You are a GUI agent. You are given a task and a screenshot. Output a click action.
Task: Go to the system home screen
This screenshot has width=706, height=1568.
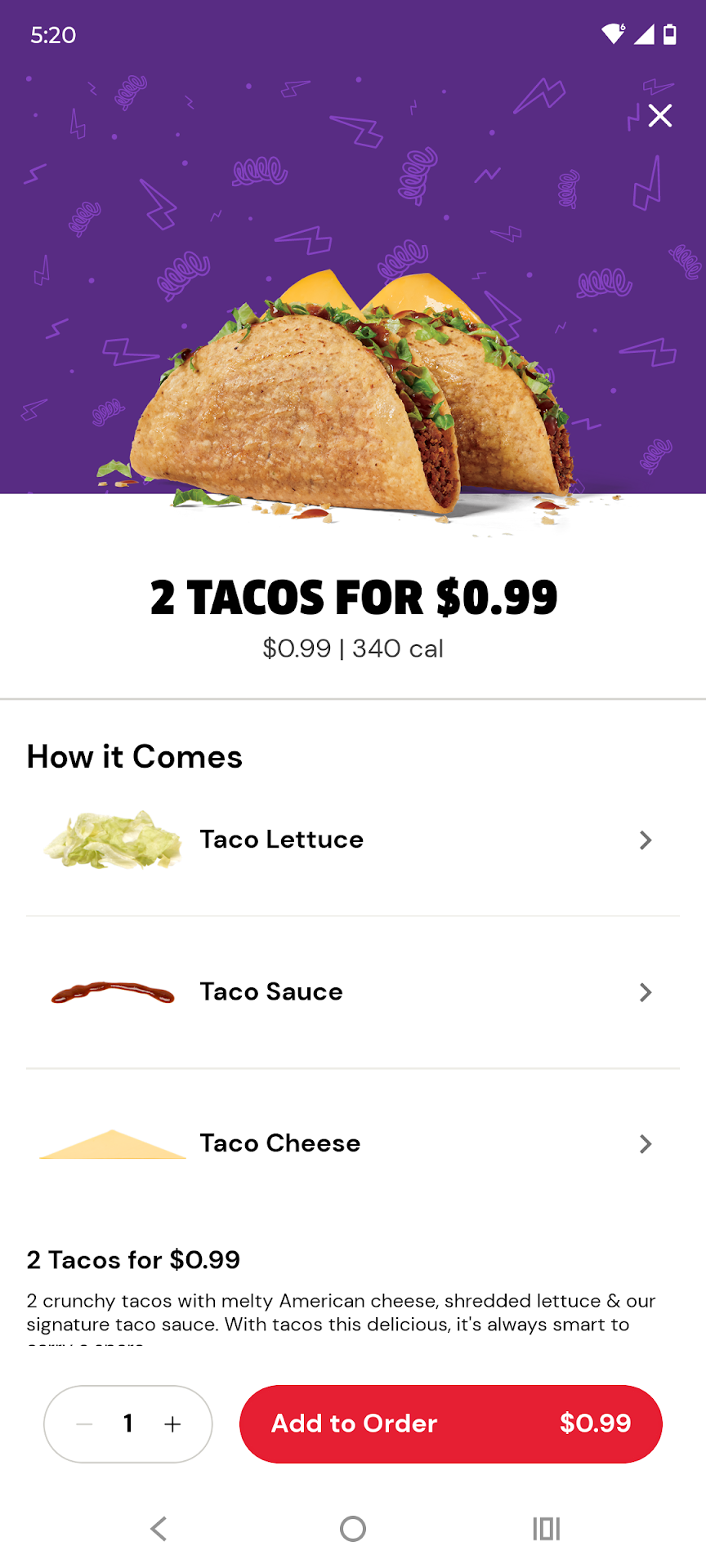point(353,1528)
